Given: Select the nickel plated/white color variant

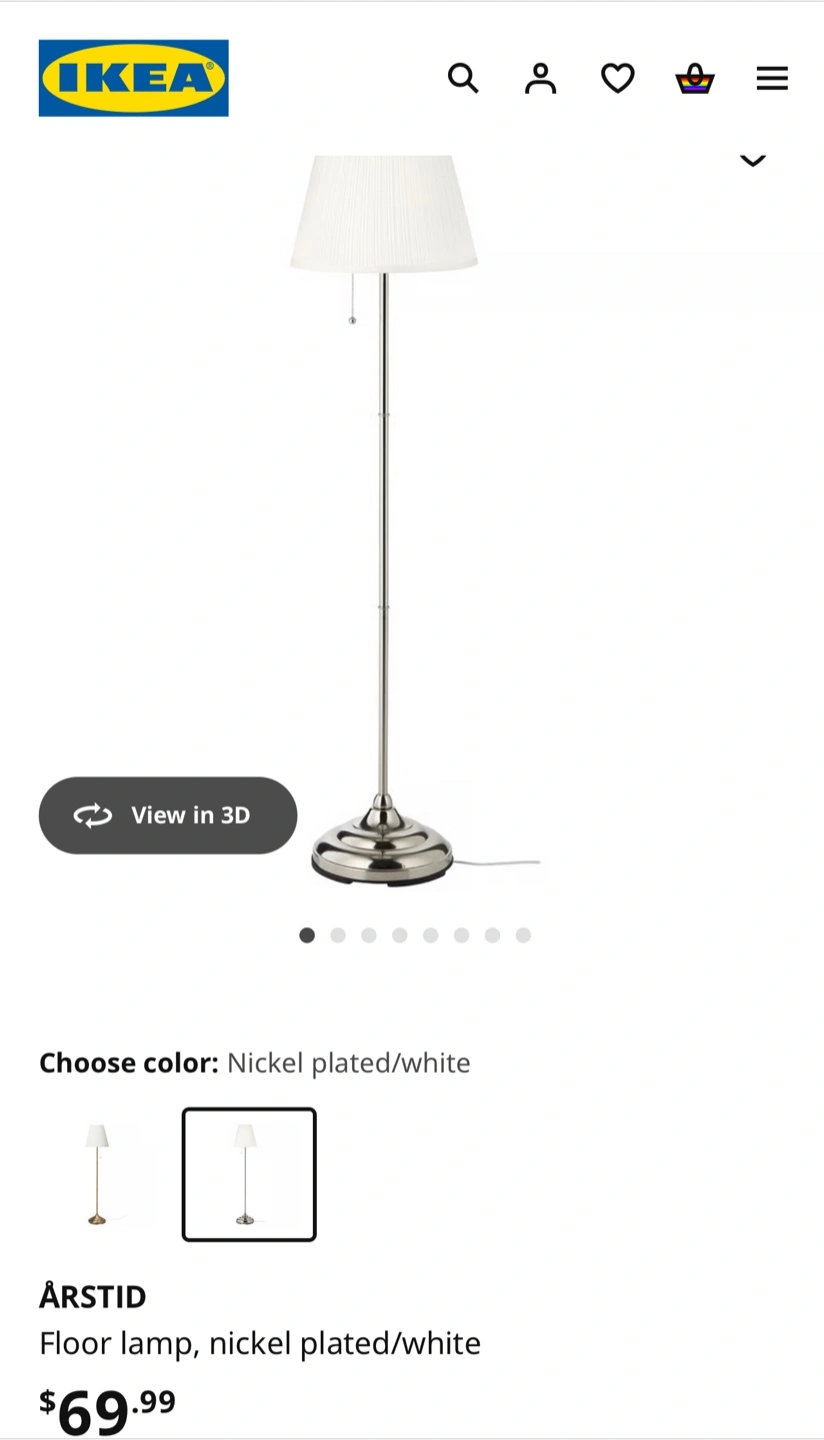Looking at the screenshot, I should (249, 1174).
